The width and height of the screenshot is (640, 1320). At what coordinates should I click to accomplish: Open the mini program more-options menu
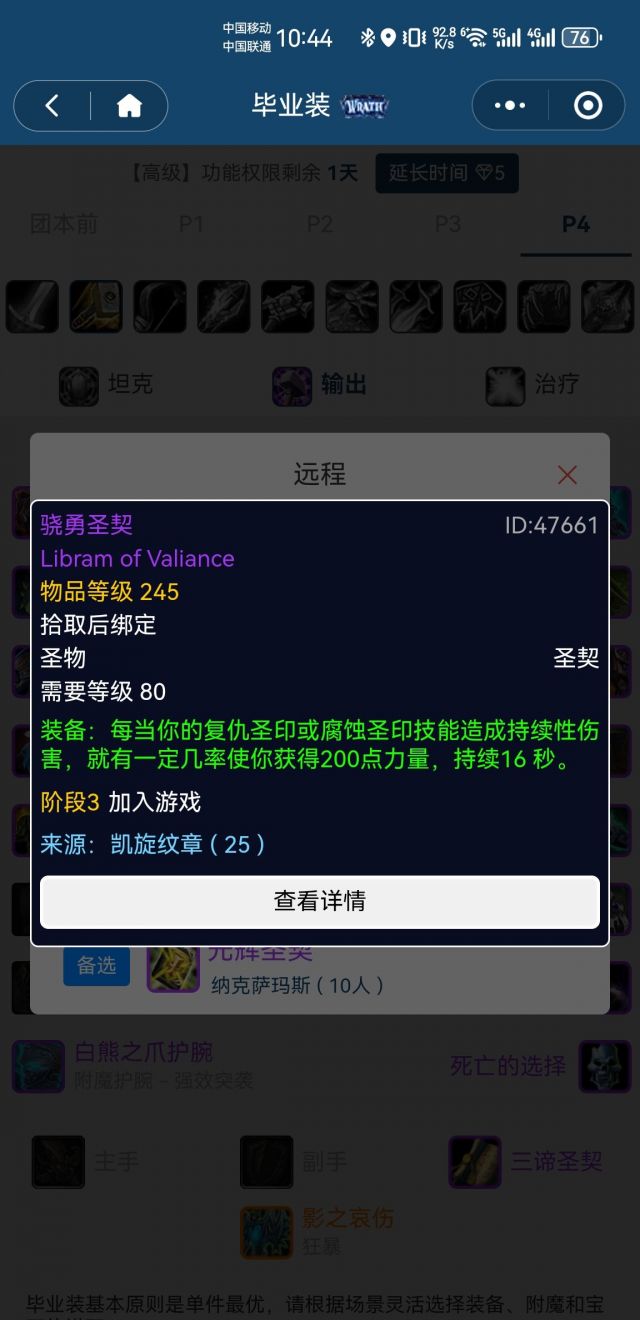(509, 106)
